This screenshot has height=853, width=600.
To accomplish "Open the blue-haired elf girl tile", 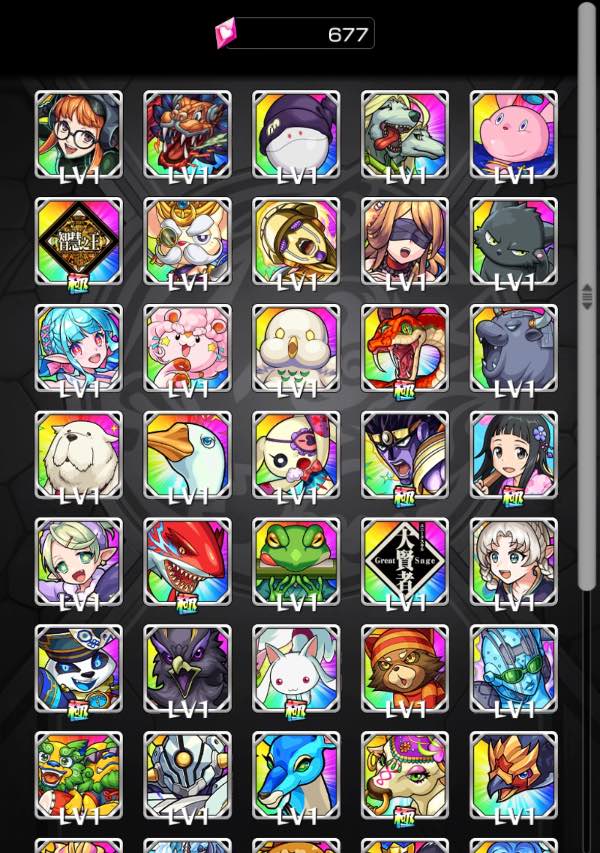I will point(78,349).
